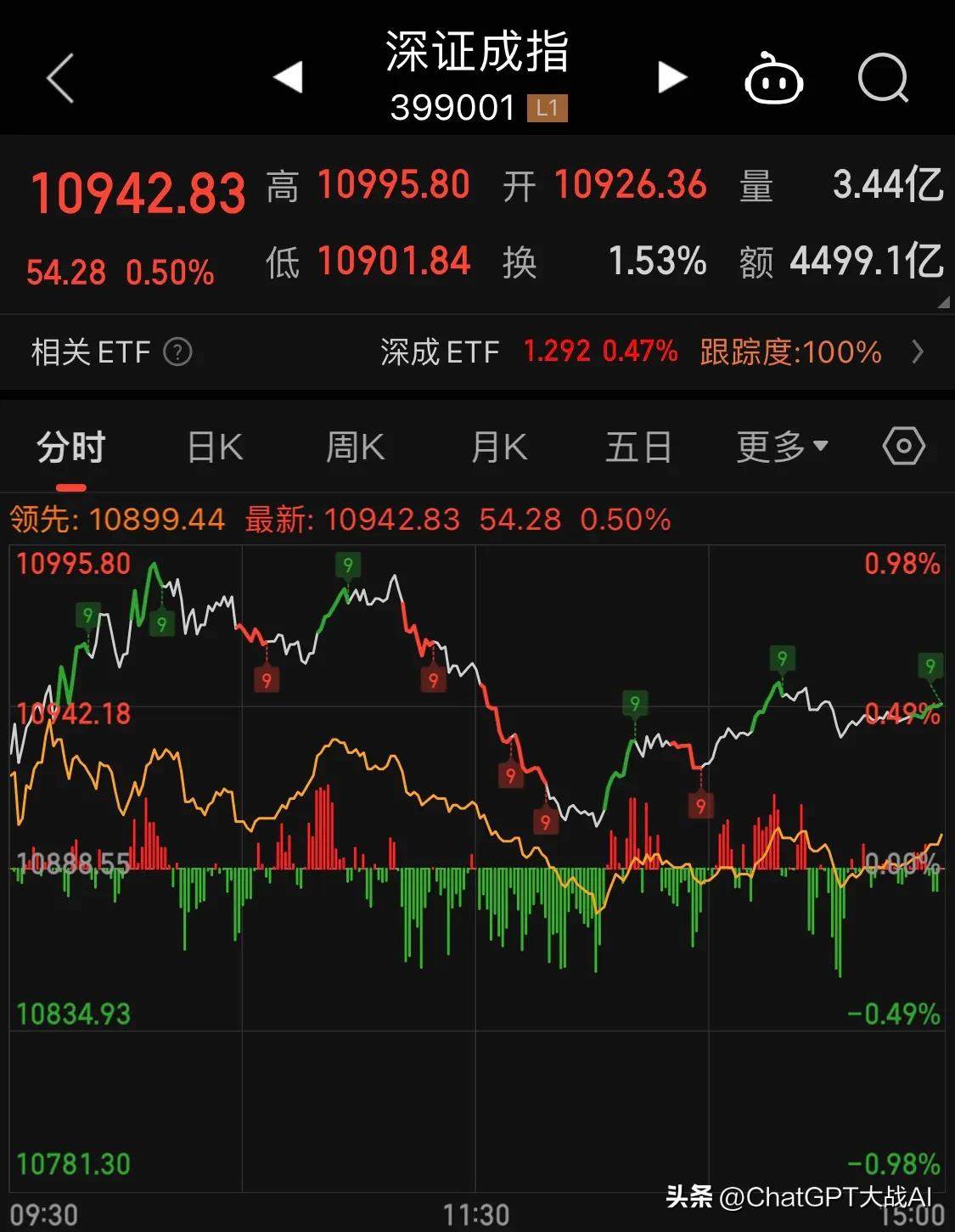Tap the L1 quote level badge
955x1232 pixels.
pyautogui.click(x=548, y=108)
